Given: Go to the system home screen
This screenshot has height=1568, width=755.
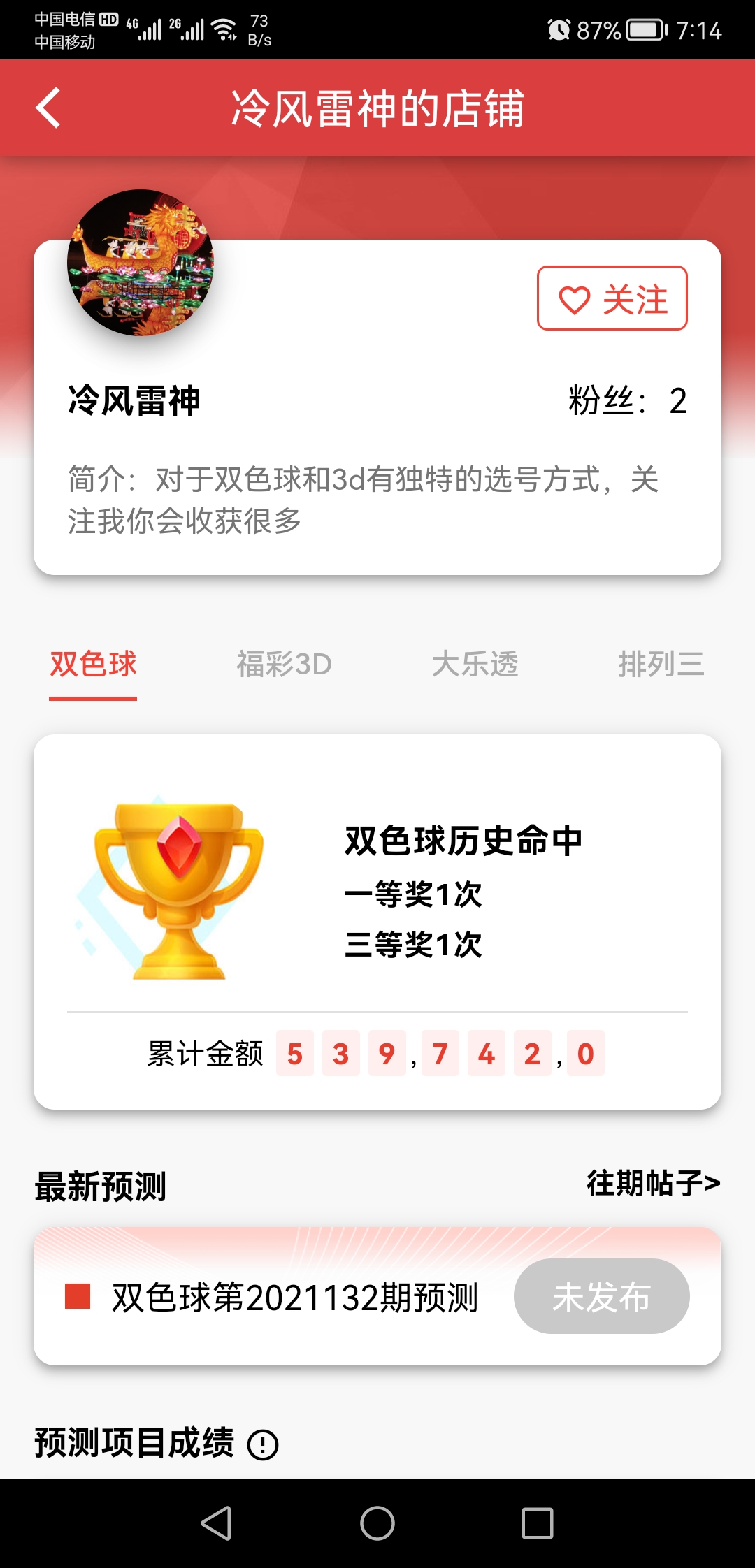Looking at the screenshot, I should pyautogui.click(x=377, y=1523).
